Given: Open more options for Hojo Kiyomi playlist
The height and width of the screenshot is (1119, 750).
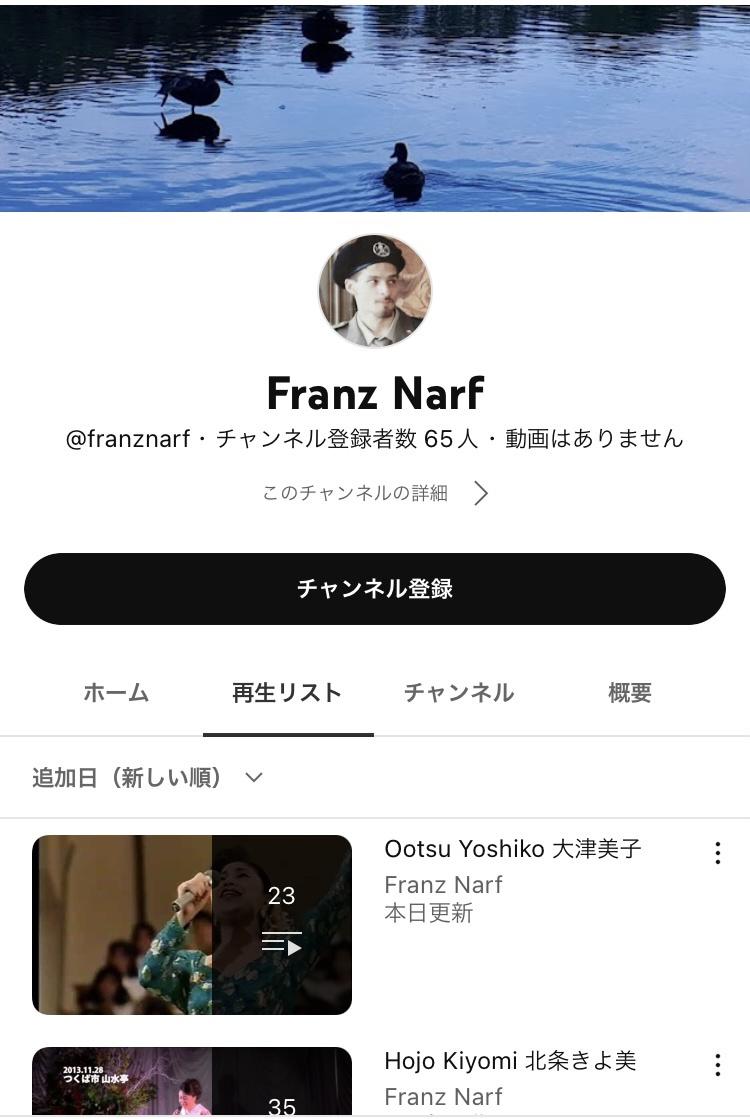Looking at the screenshot, I should pyautogui.click(x=717, y=1065).
